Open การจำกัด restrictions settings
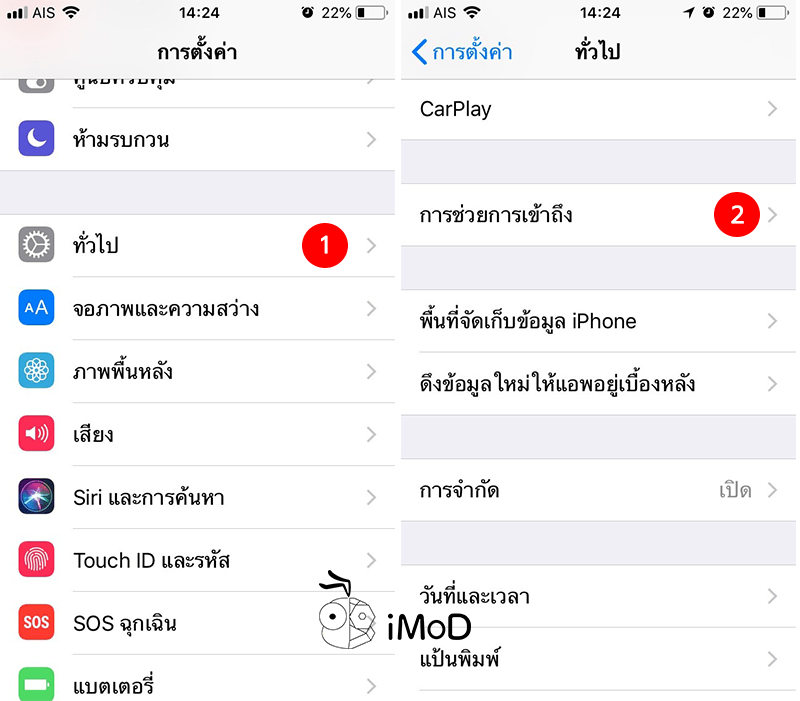800x701 pixels. [598, 490]
